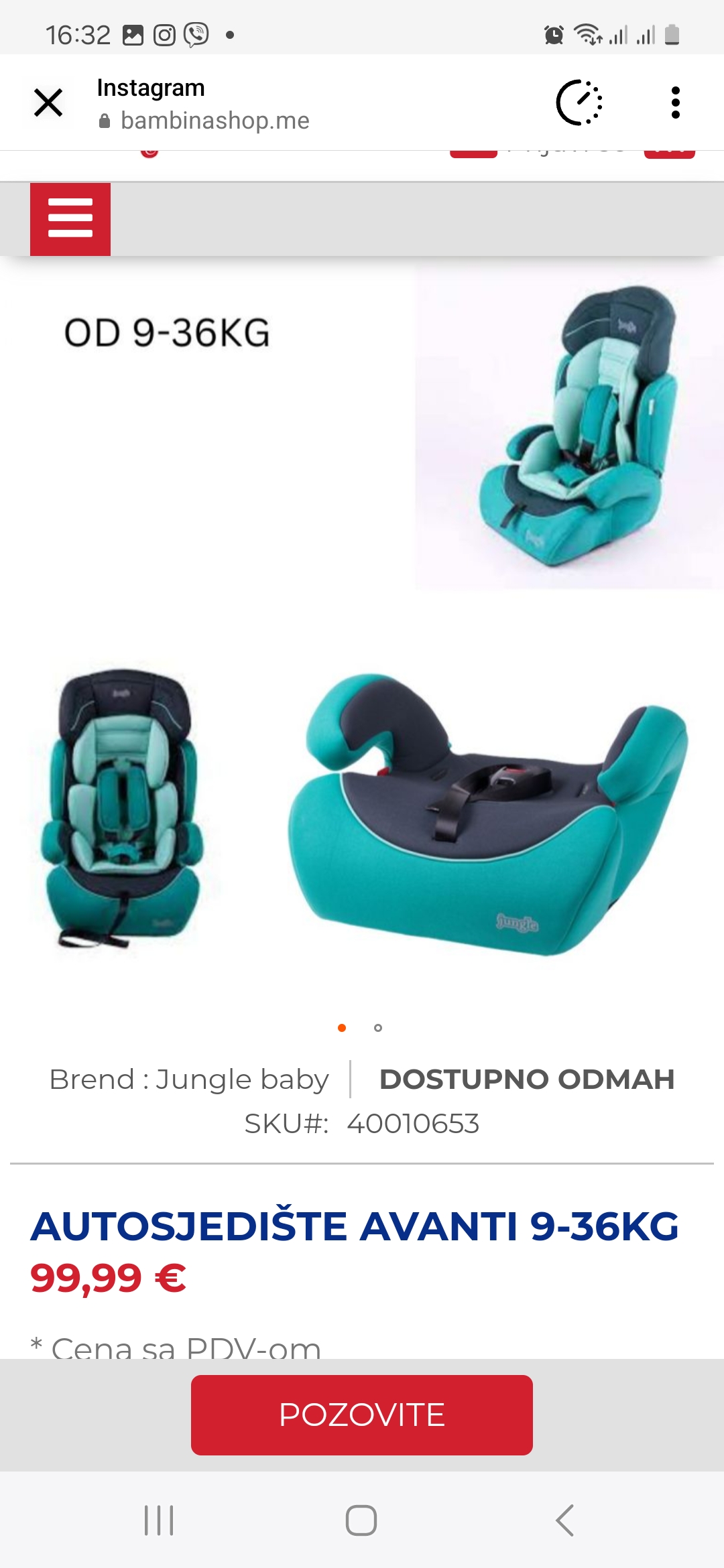724x1568 pixels.
Task: Tap the page speed indicator icon
Action: (580, 103)
